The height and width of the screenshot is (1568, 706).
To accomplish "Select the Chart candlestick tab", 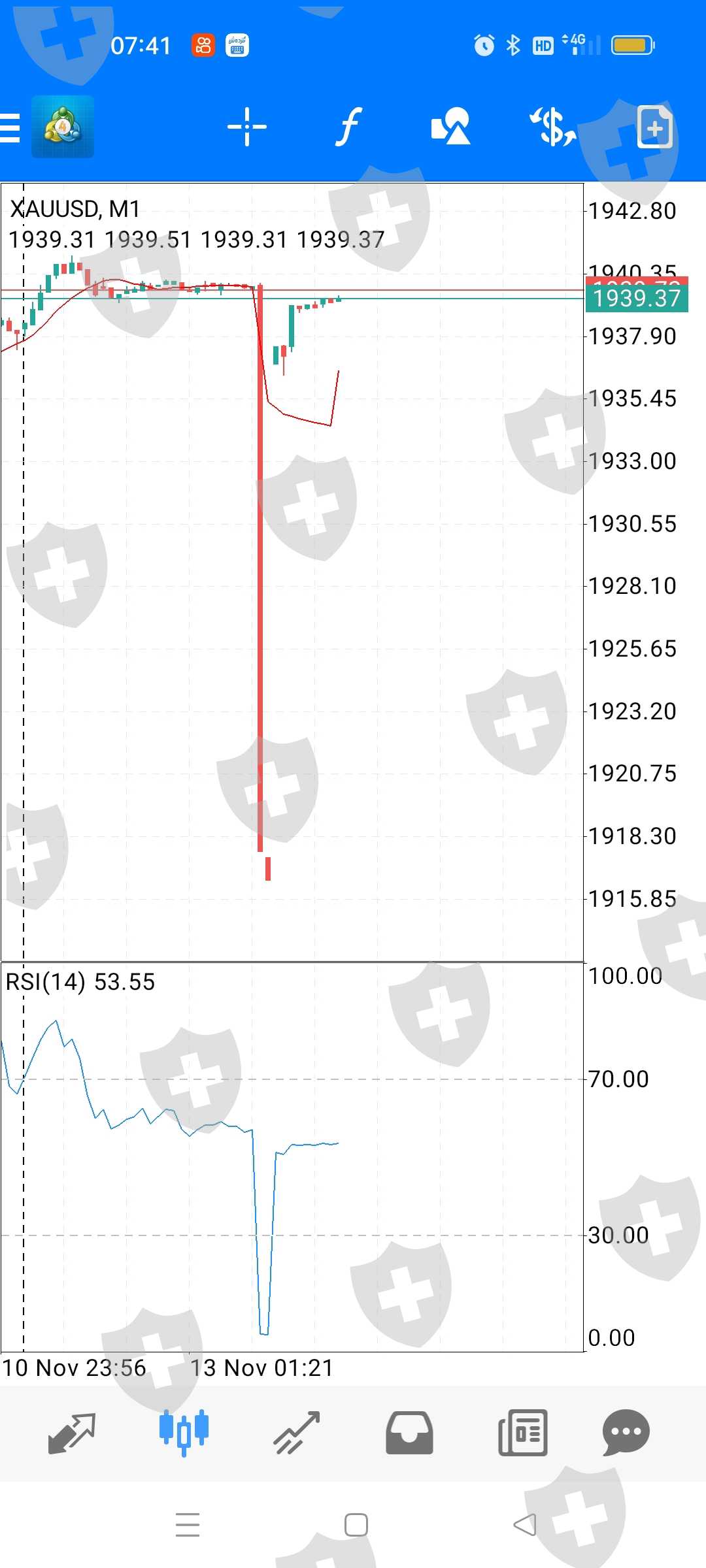I will click(x=184, y=1433).
